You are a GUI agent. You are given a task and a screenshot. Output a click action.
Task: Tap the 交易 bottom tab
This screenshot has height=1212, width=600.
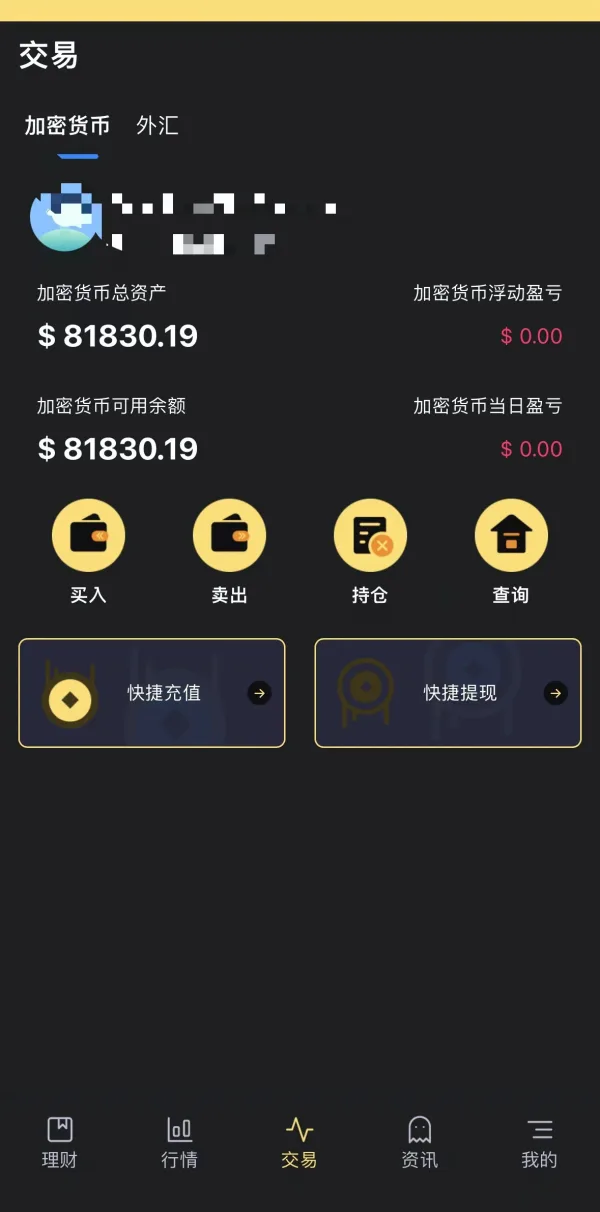pyautogui.click(x=299, y=1143)
